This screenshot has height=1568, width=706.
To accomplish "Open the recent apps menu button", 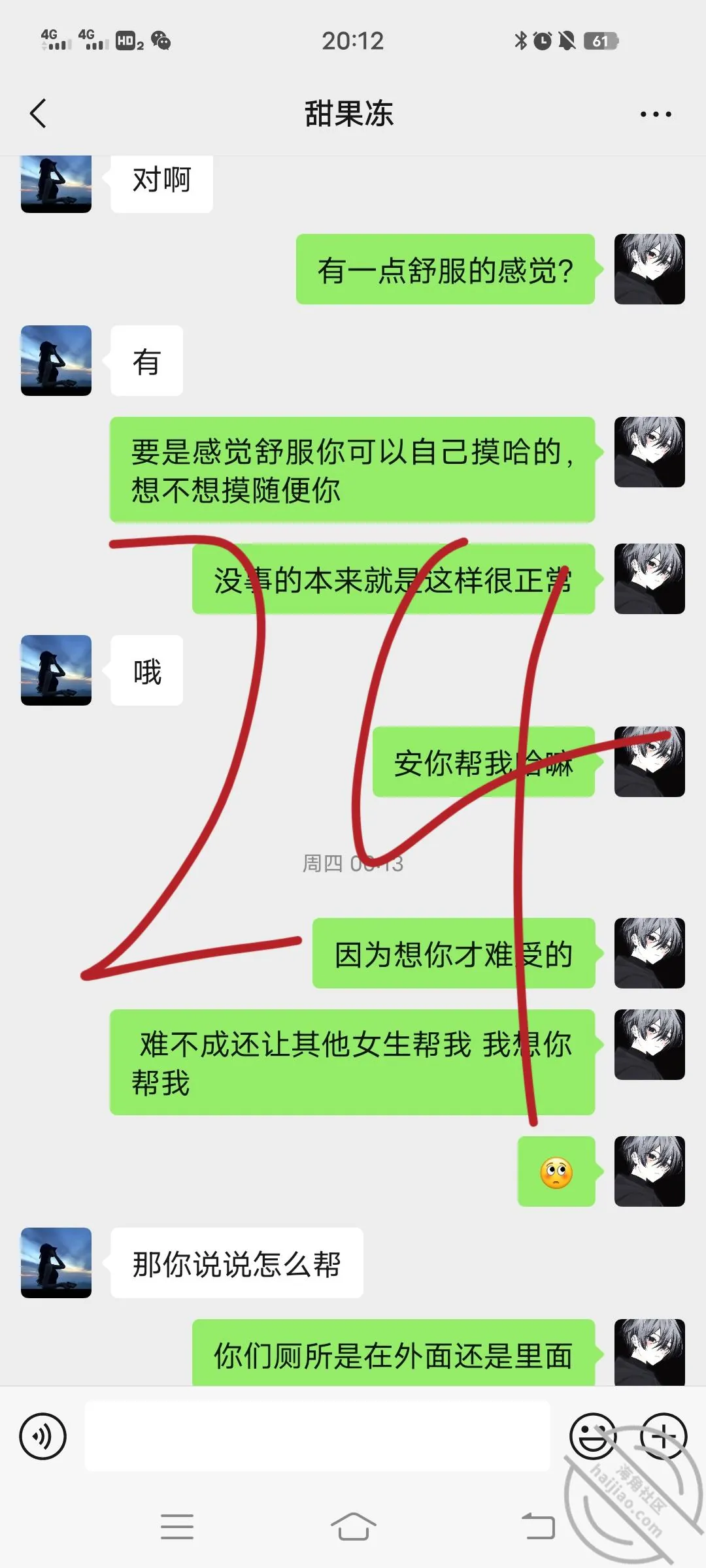I will 177,1527.
